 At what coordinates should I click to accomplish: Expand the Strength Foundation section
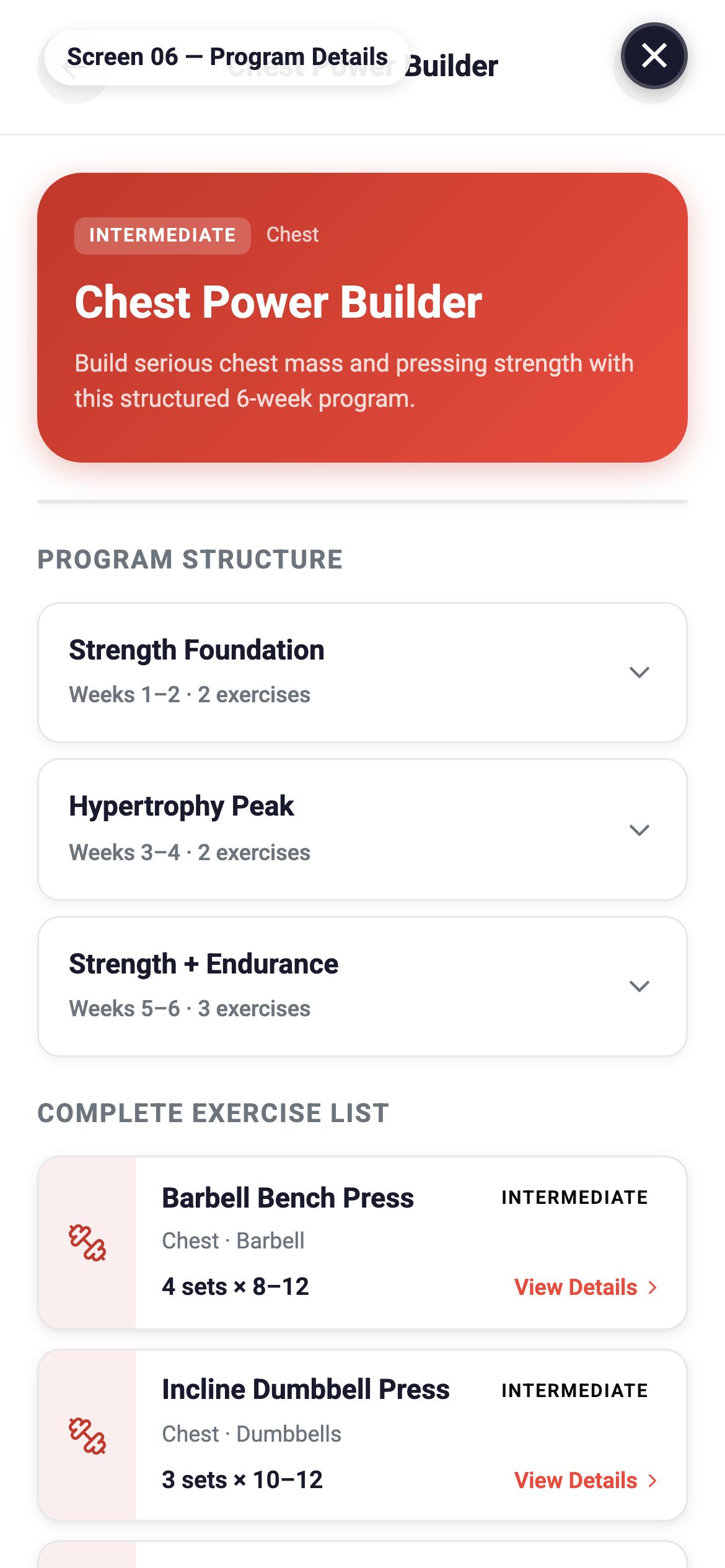[639, 671]
